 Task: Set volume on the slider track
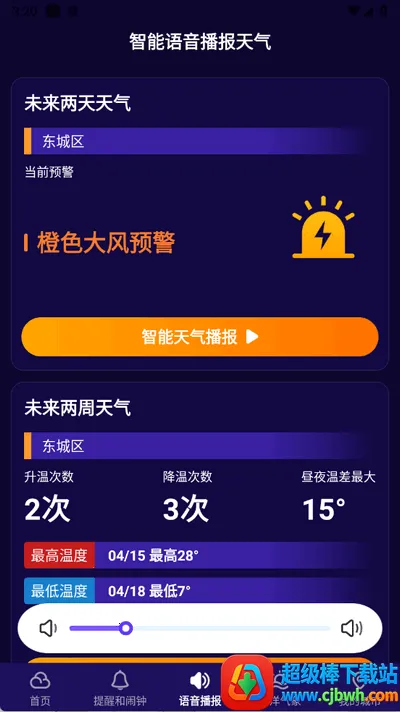click(x=200, y=628)
